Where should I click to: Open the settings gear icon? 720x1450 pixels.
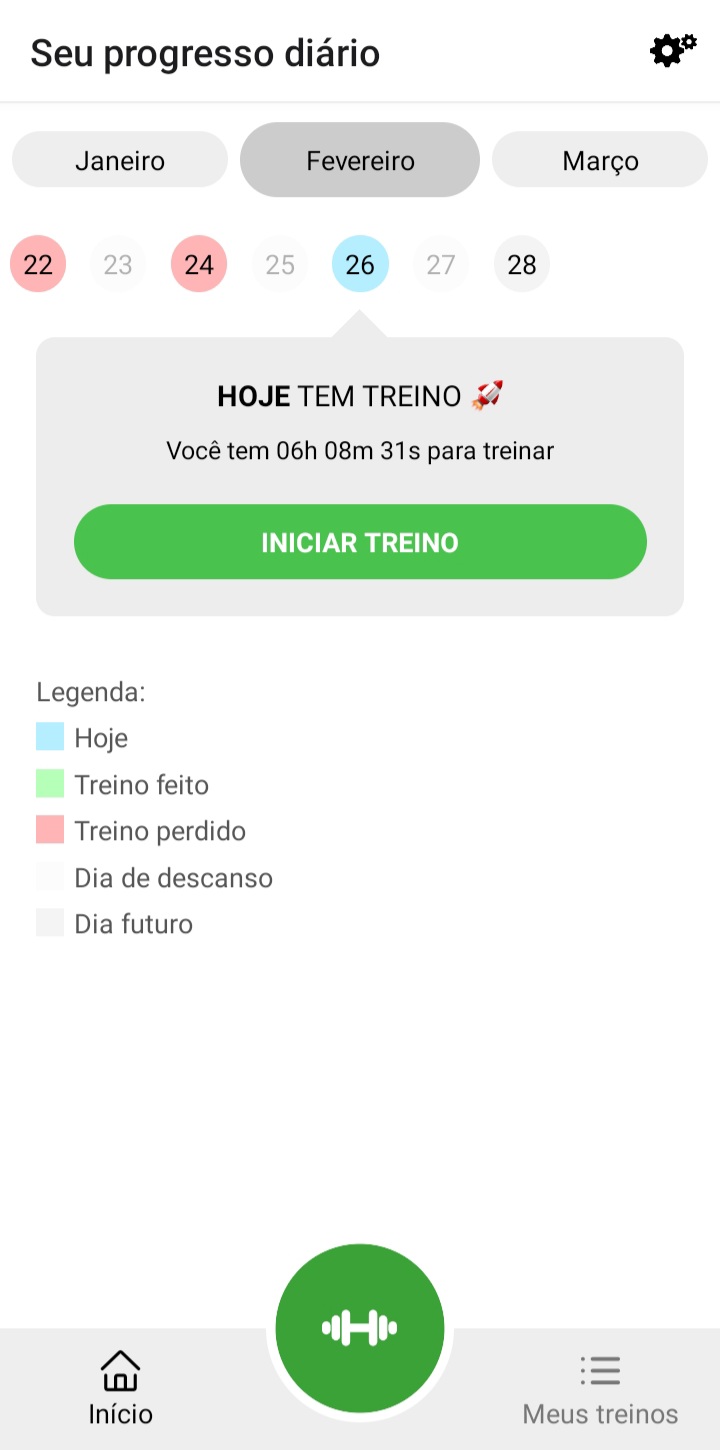coord(672,50)
